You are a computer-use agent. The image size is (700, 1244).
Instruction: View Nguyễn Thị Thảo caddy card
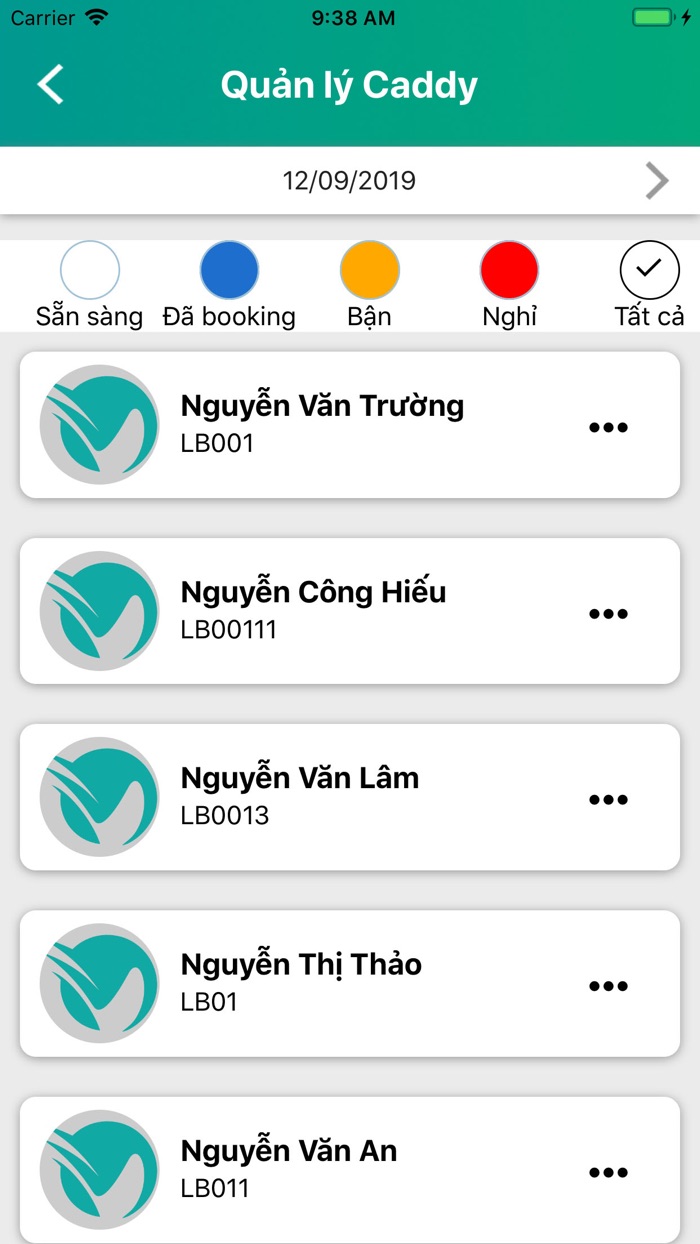[x=301, y=982]
